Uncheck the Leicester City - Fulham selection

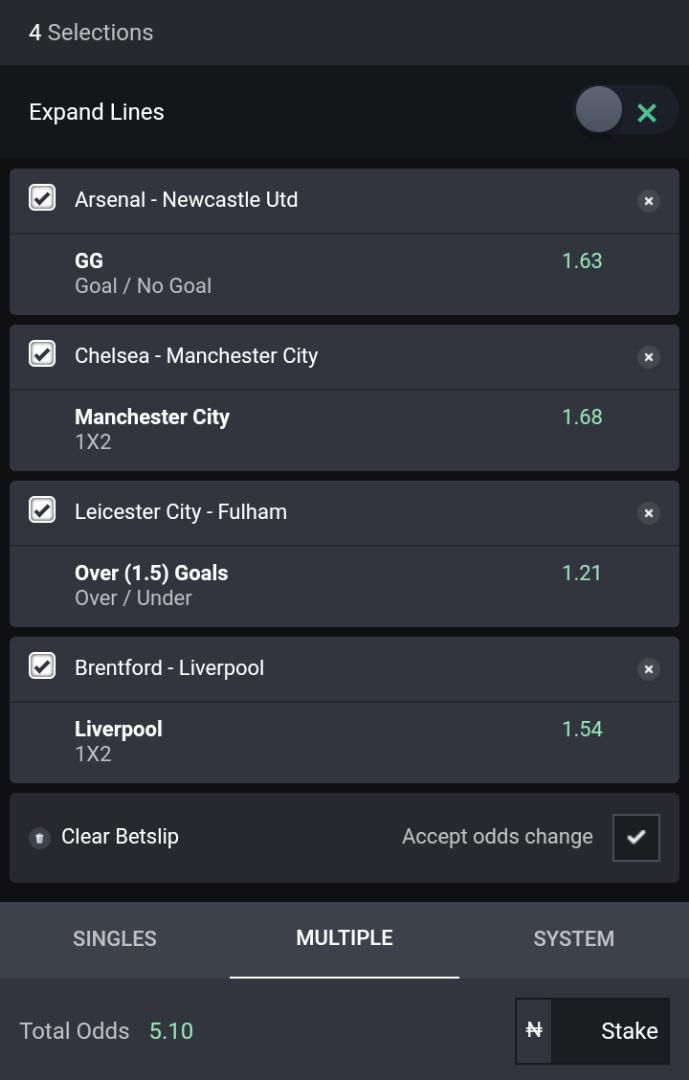tap(42, 510)
